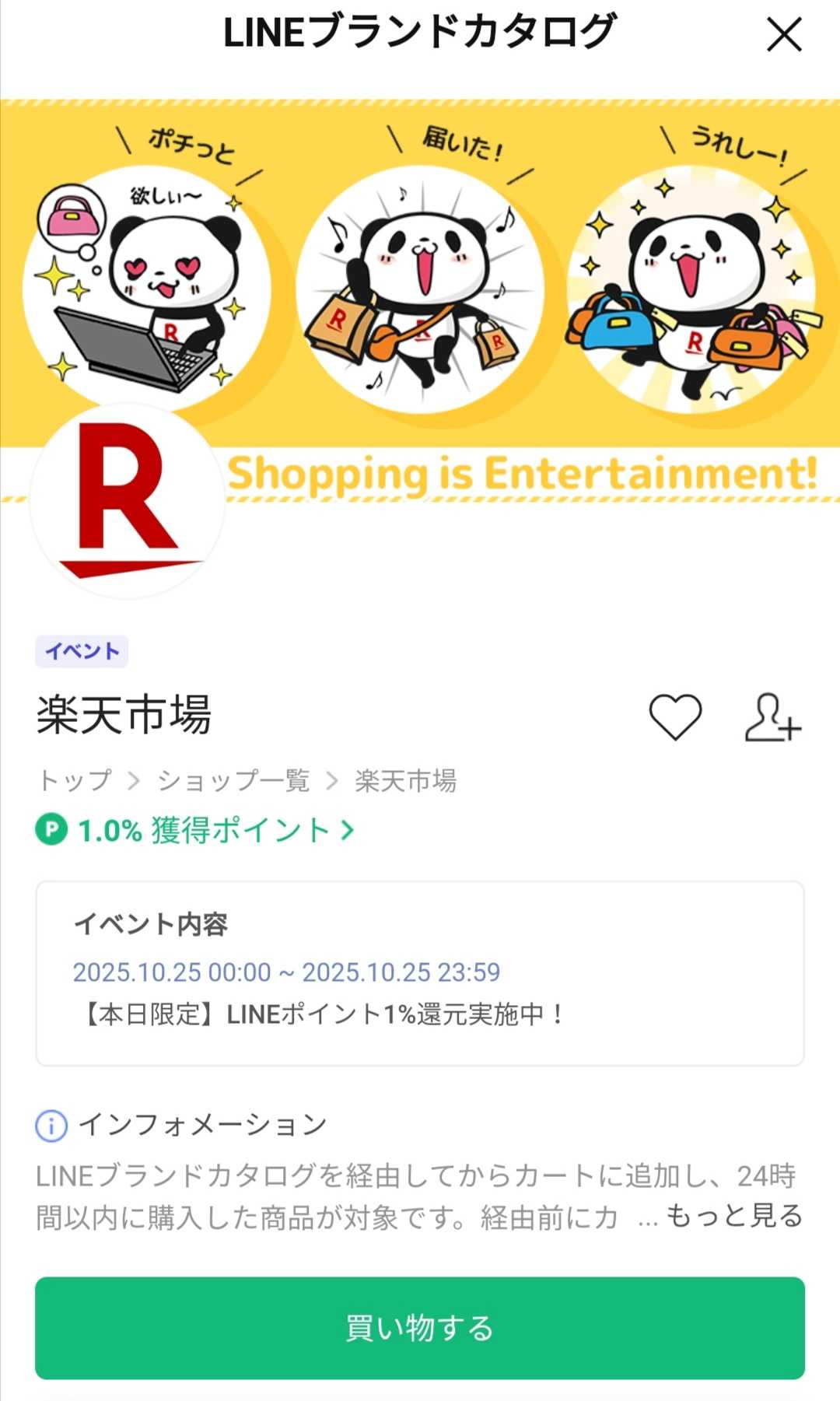This screenshot has height=1401, width=840.
Task: Favorite 楽天市場 with the heart icon
Action: click(x=675, y=716)
